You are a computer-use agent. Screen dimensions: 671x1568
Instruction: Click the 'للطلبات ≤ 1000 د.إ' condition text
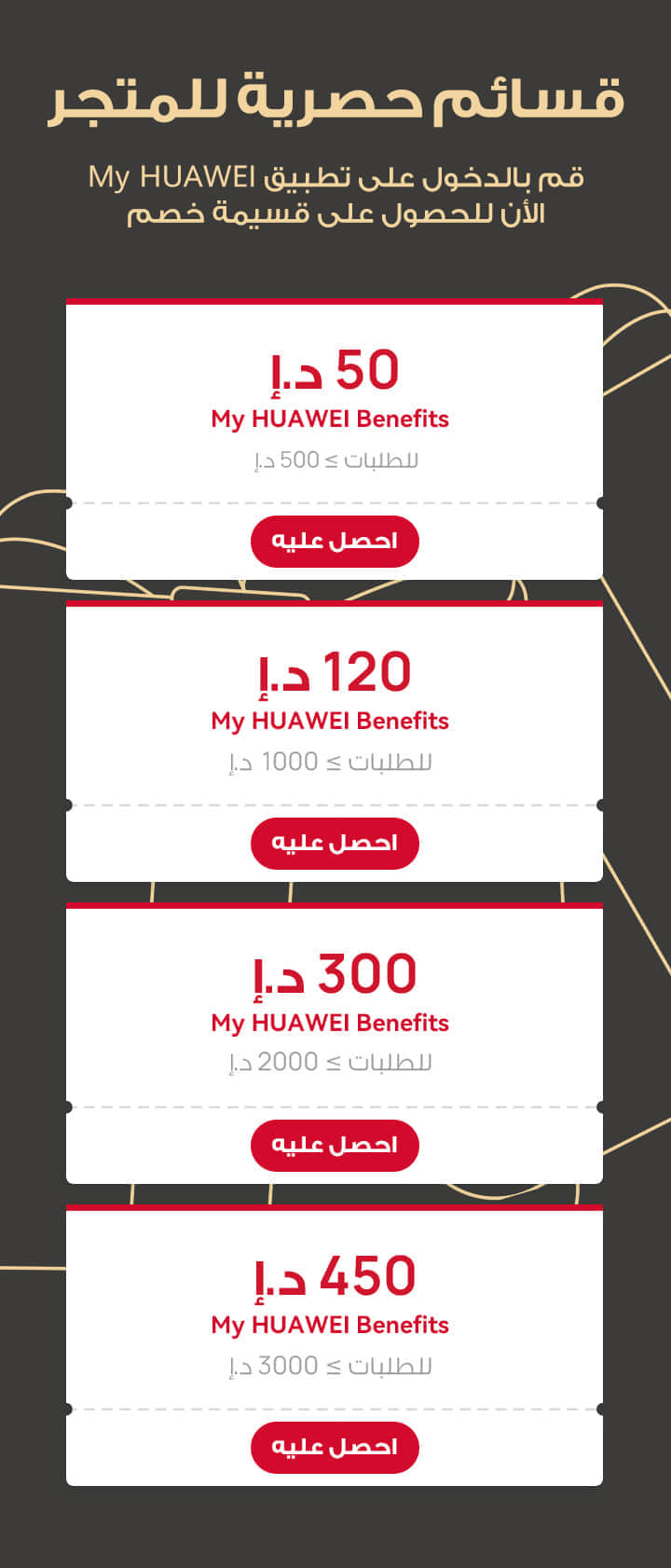(x=334, y=761)
